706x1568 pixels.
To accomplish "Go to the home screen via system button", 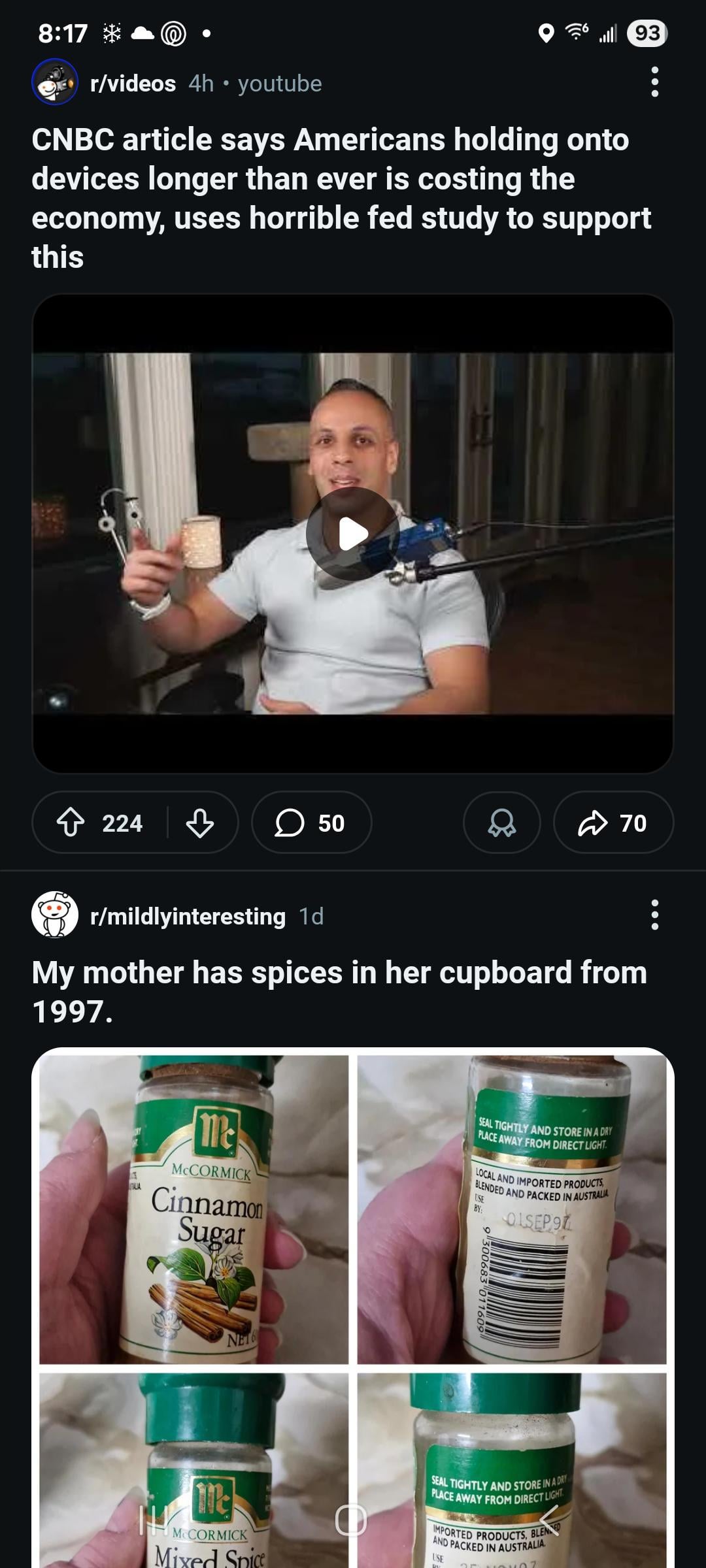I will point(351,1520).
